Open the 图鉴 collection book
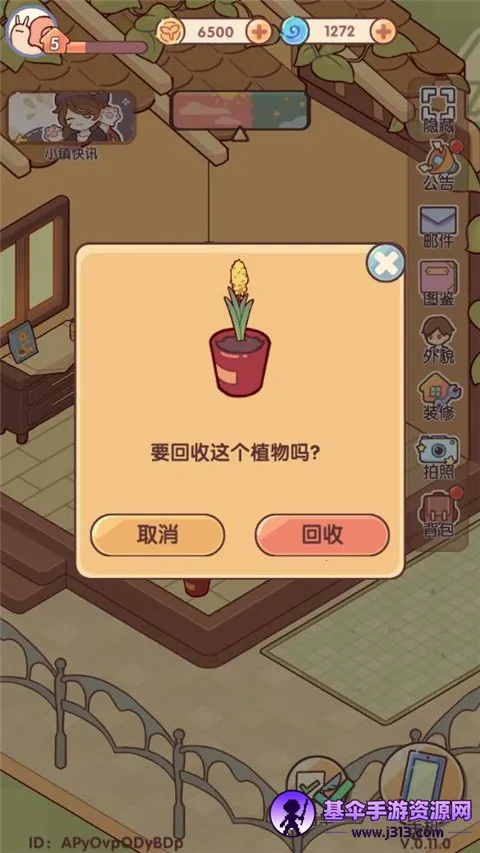Viewport: 480px width, 853px height. [439, 284]
